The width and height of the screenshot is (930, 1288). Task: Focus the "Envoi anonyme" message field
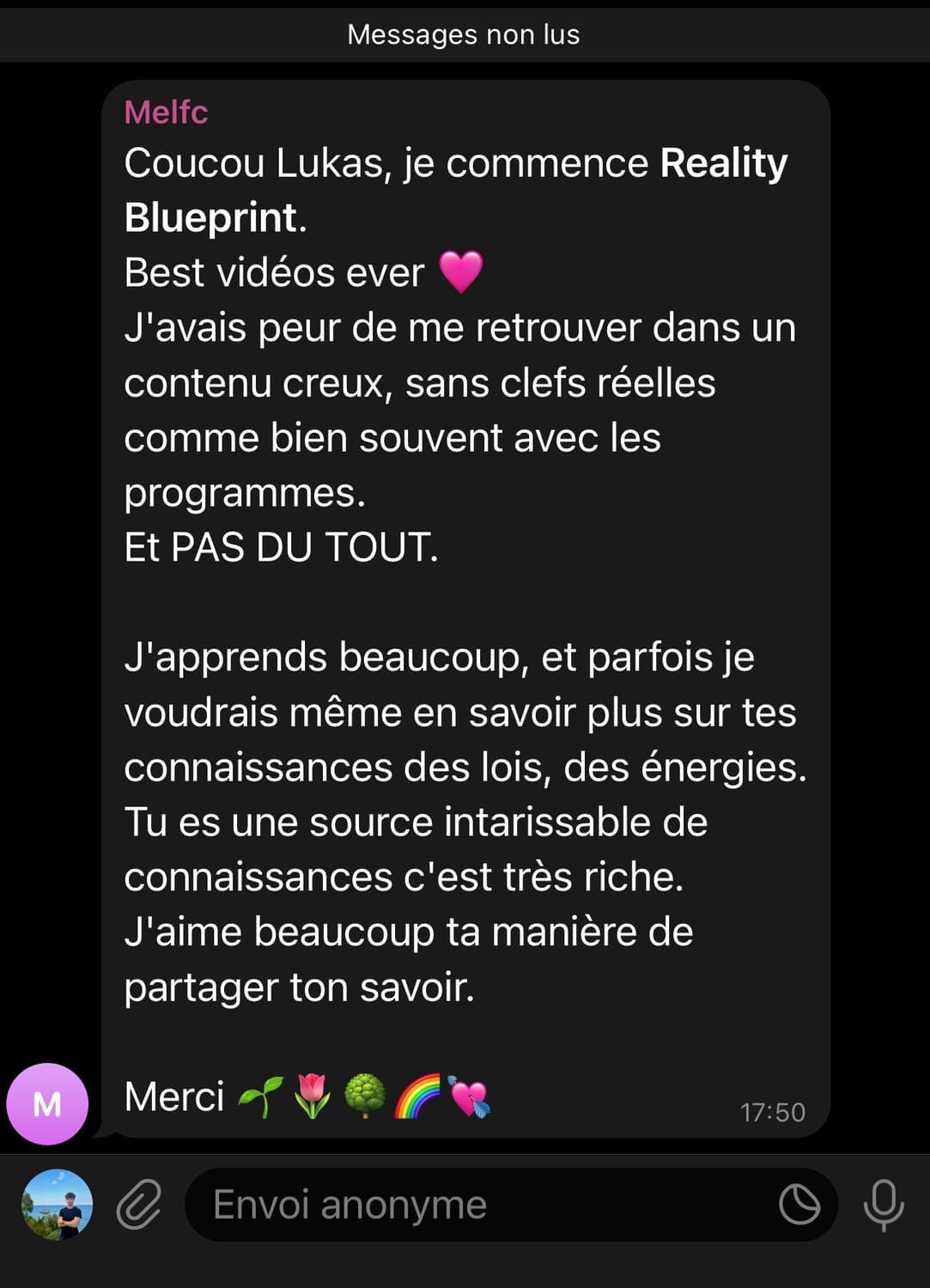[481, 1205]
